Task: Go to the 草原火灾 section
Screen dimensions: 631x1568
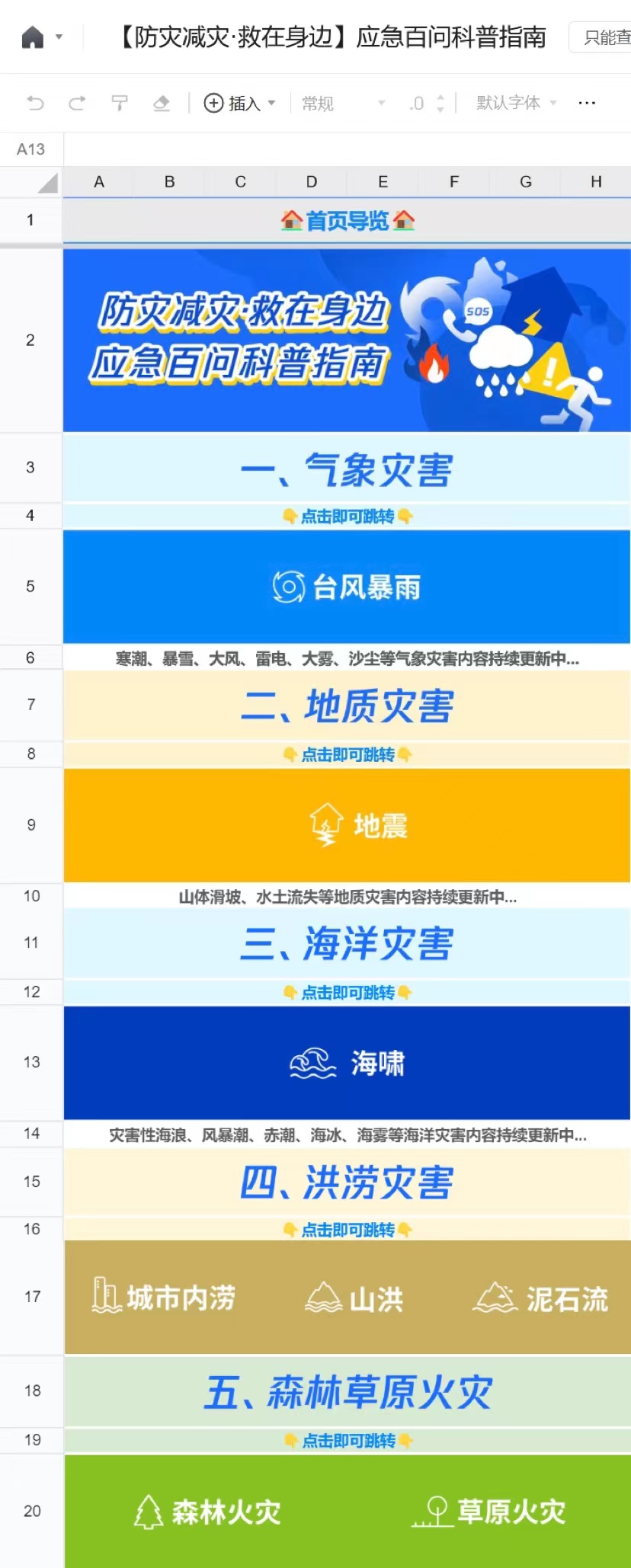Action: click(x=489, y=1512)
